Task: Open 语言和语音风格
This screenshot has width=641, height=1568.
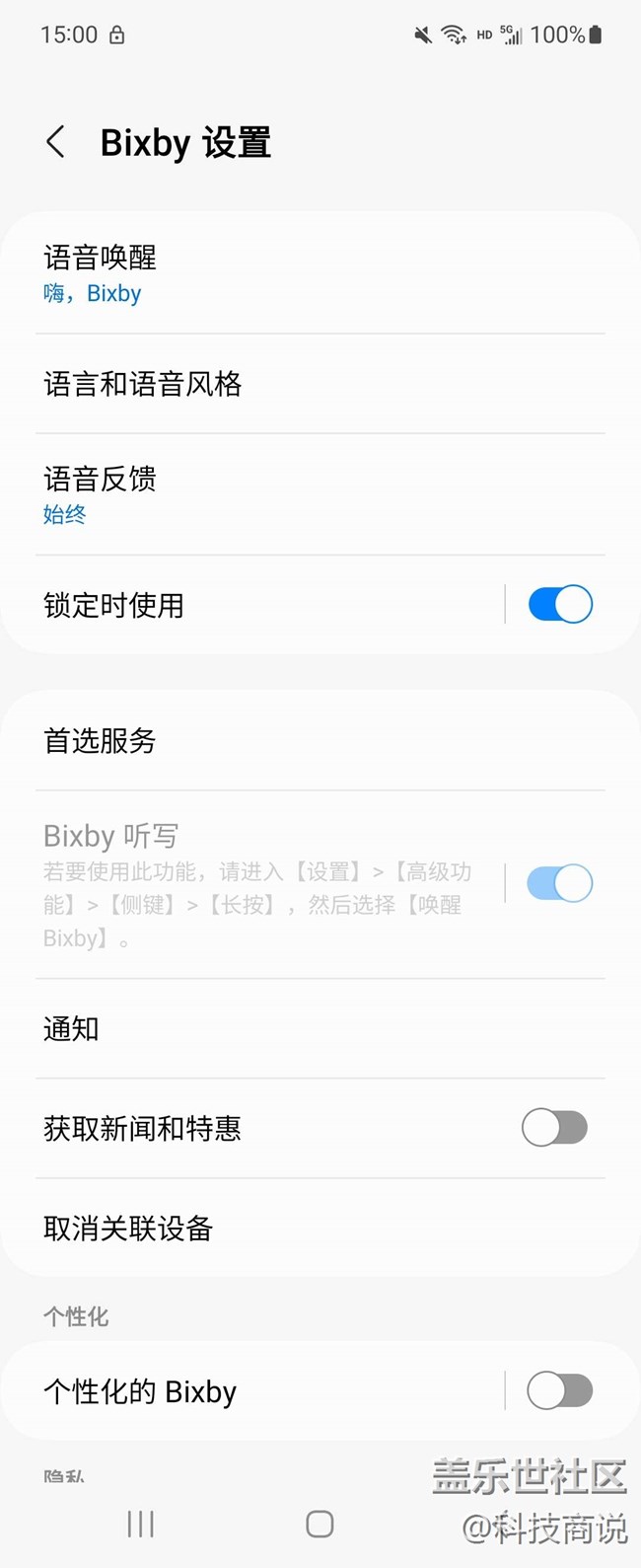Action: click(296, 384)
